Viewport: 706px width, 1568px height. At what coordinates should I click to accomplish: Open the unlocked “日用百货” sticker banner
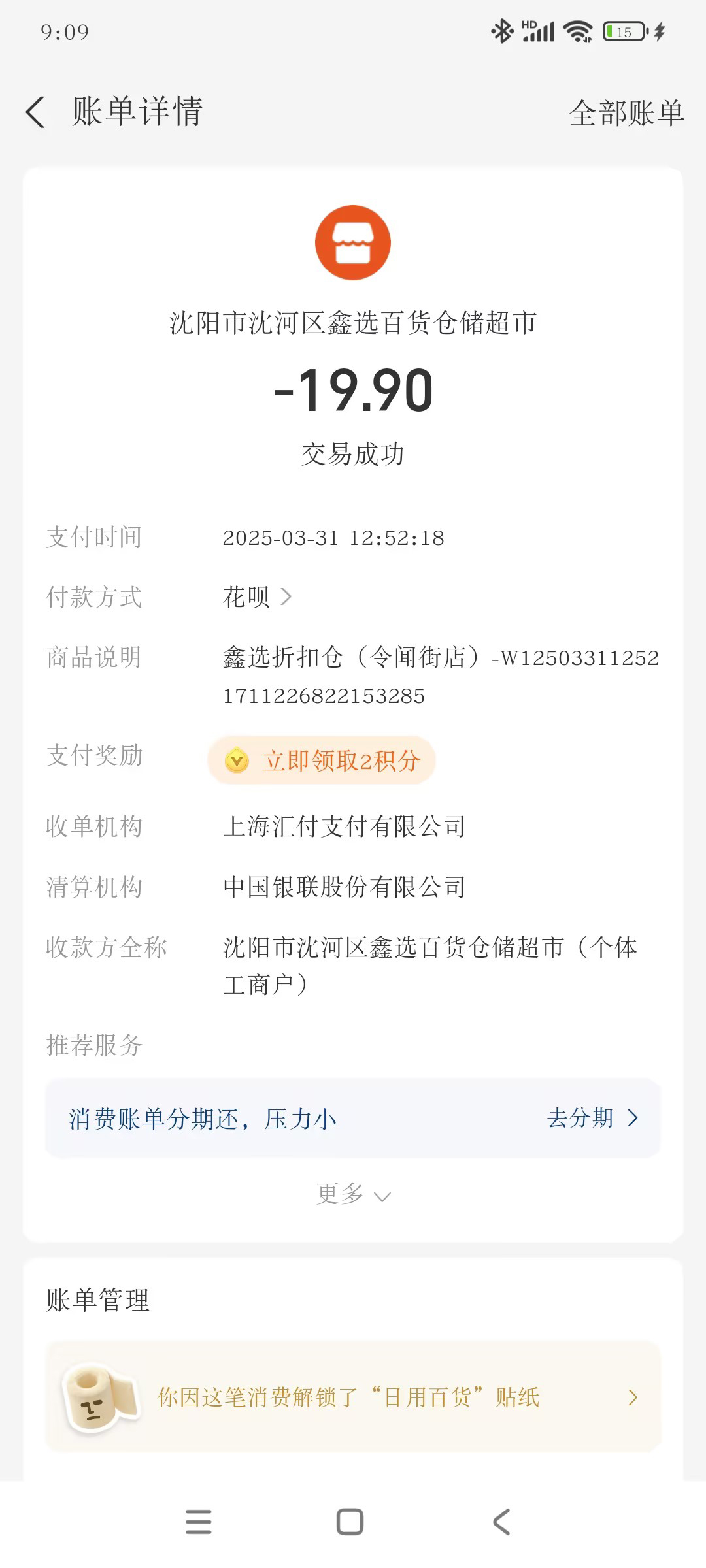353,1397
